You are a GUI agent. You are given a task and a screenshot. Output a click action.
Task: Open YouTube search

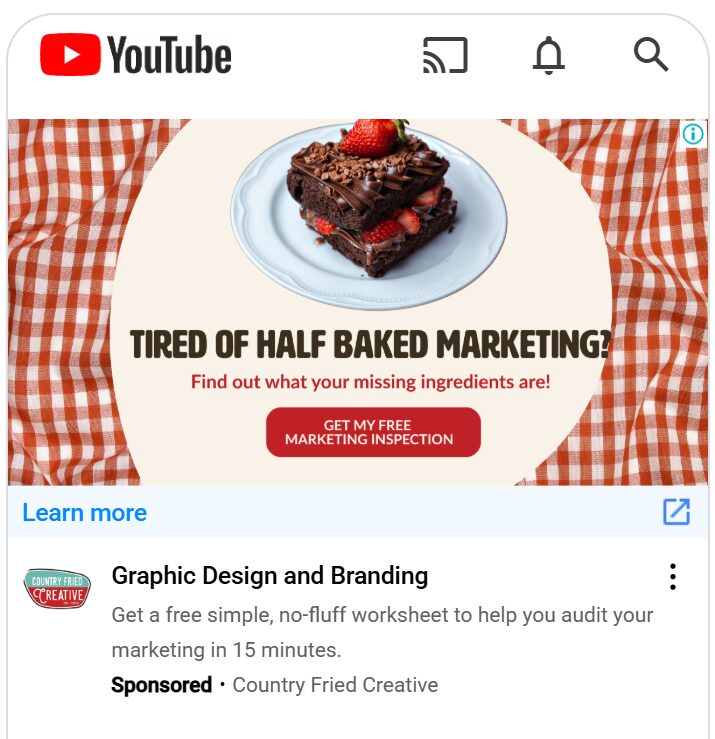click(x=651, y=55)
